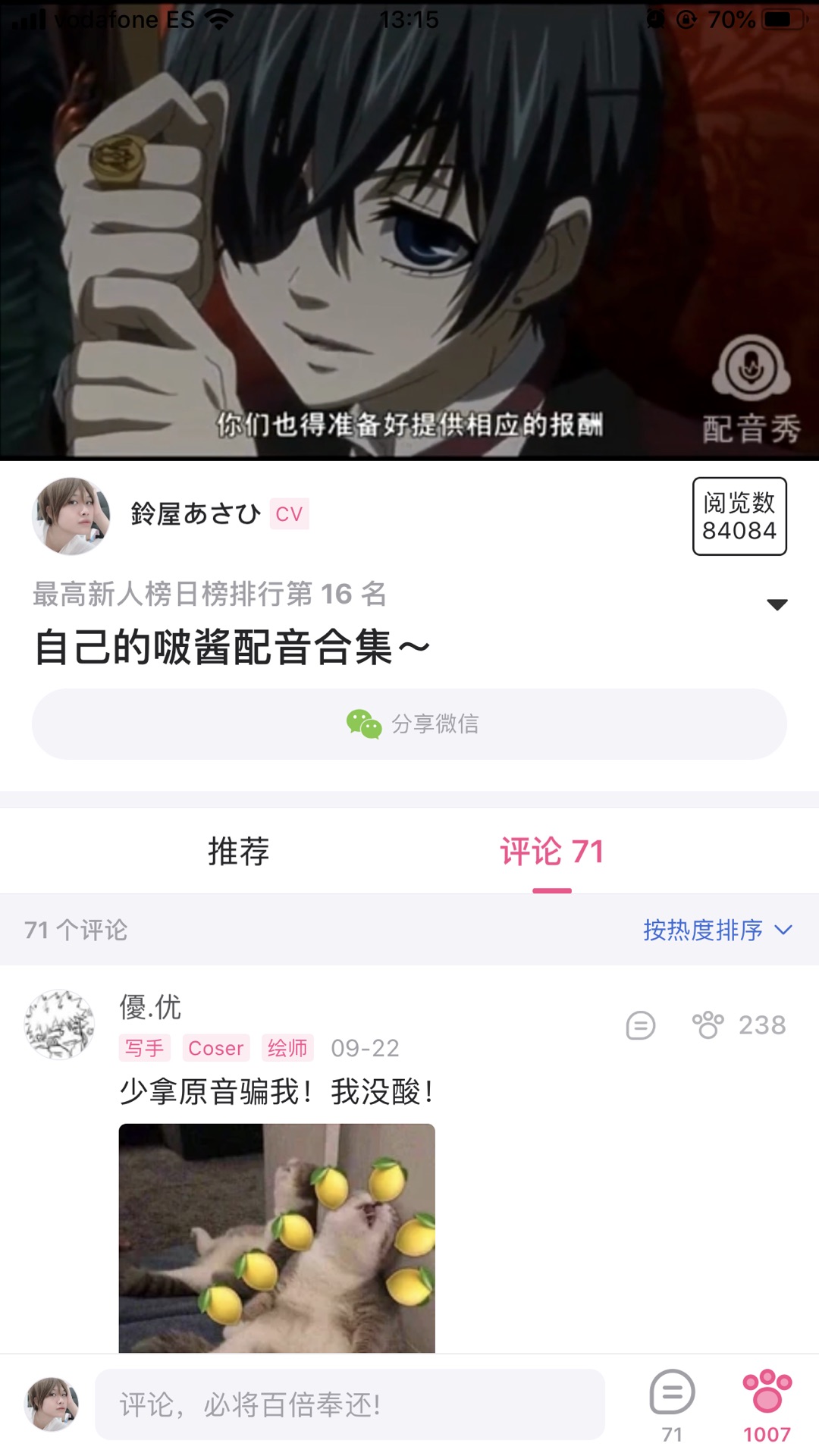
Task: Expand the post description arrow
Action: coord(777,604)
